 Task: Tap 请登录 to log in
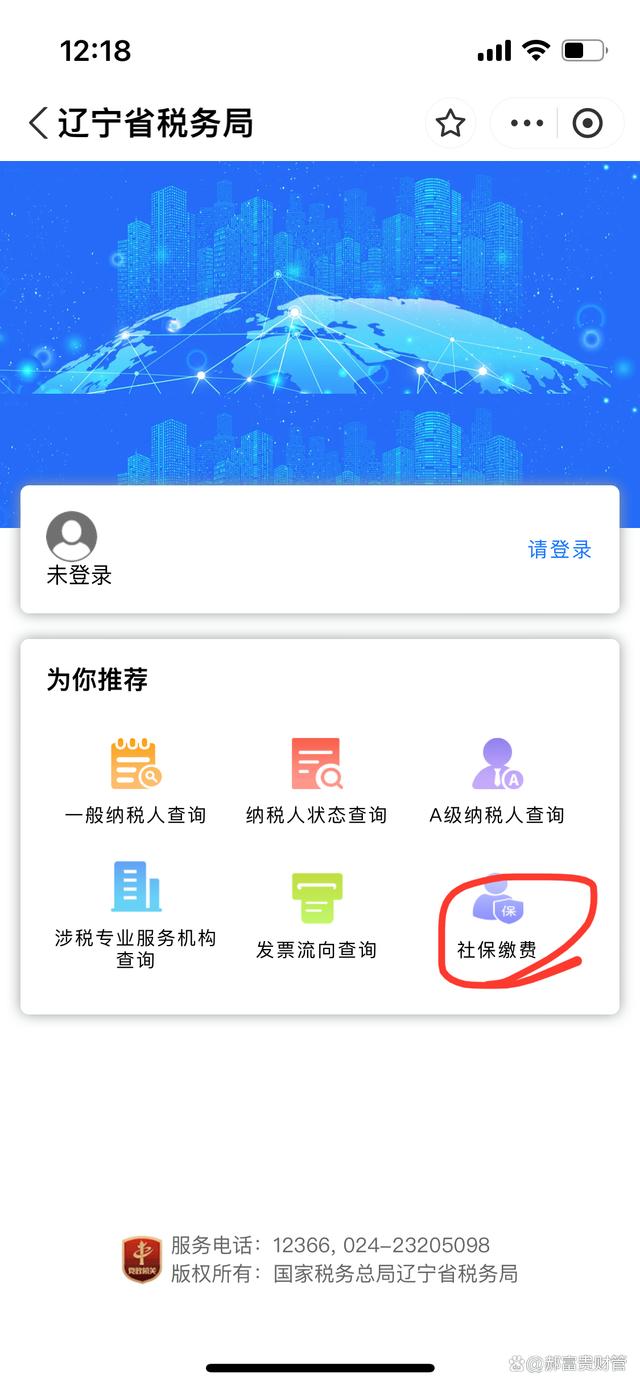click(x=559, y=549)
